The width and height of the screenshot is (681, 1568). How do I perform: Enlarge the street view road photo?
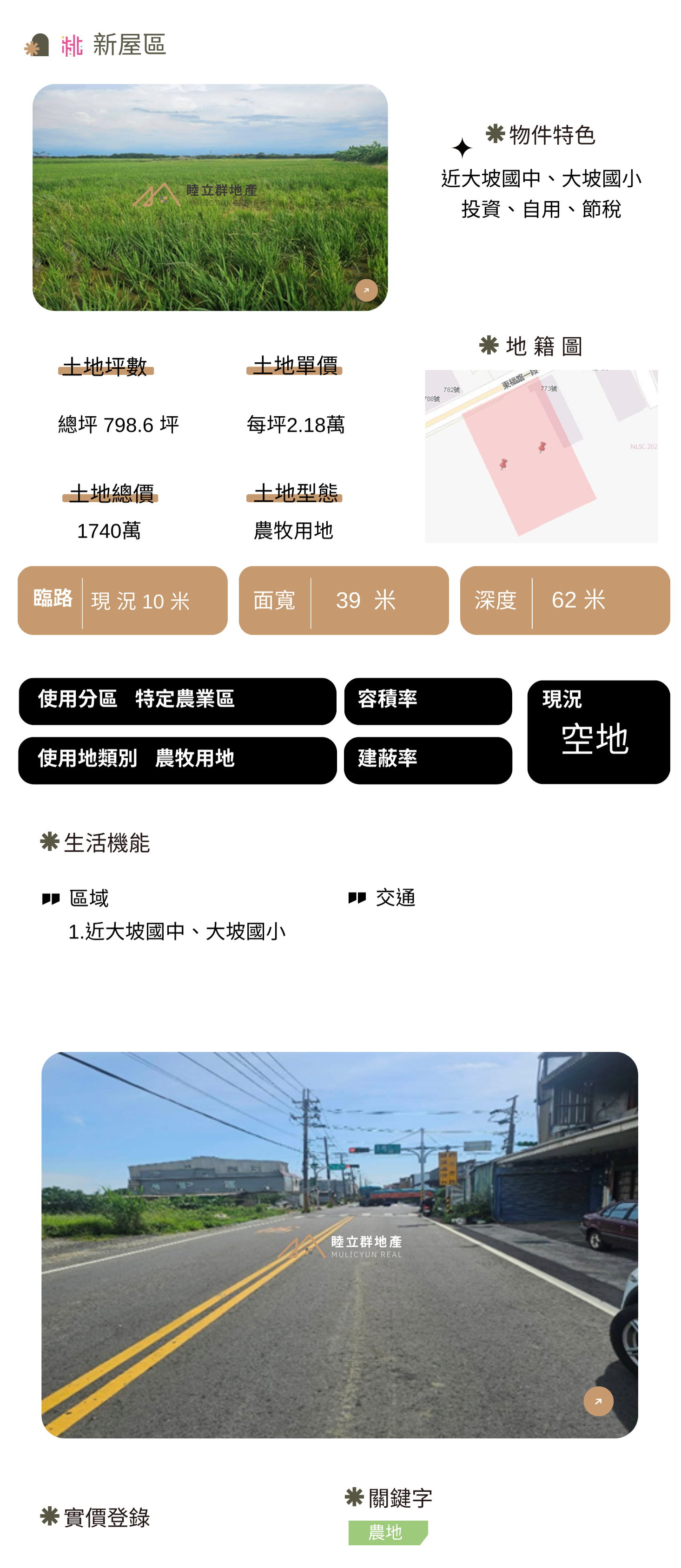tap(597, 1401)
